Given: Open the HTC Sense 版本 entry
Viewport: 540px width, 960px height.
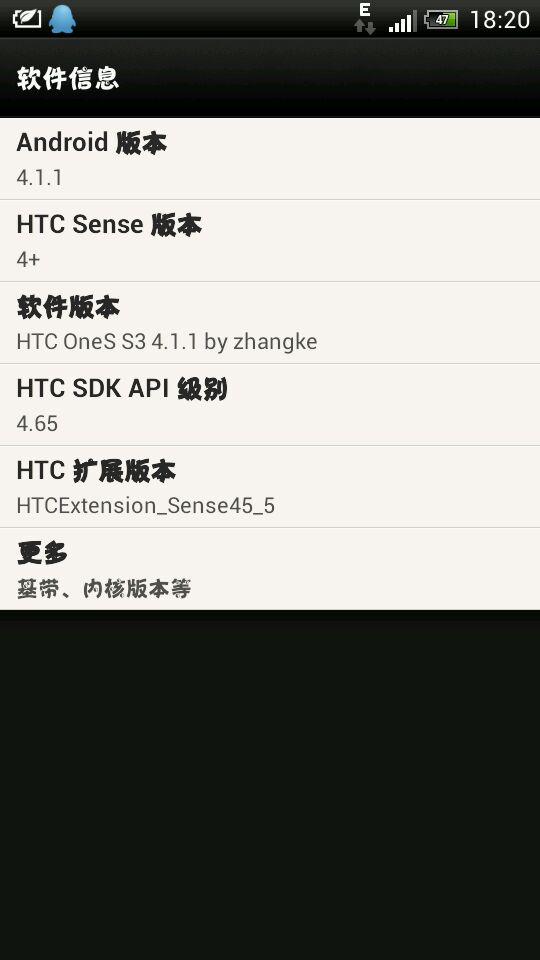Looking at the screenshot, I should pos(270,241).
